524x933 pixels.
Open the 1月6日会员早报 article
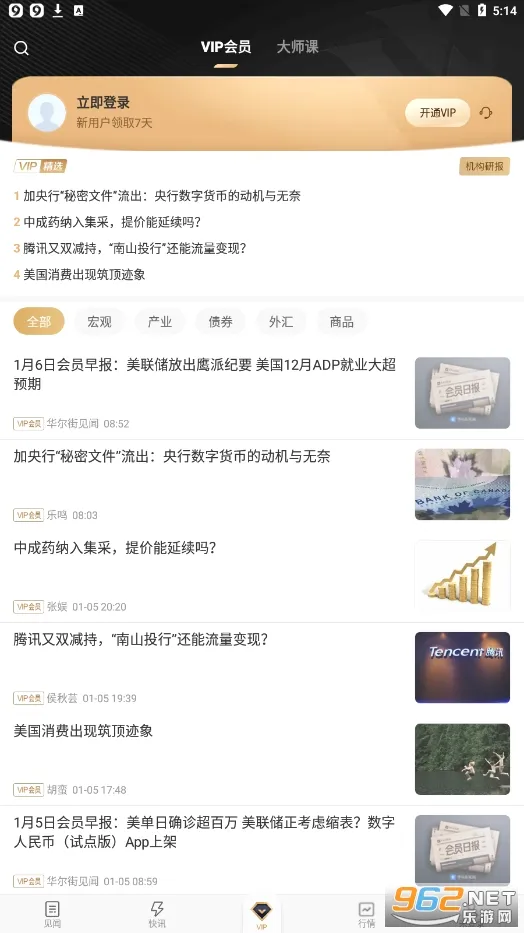pyautogui.click(x=262, y=393)
